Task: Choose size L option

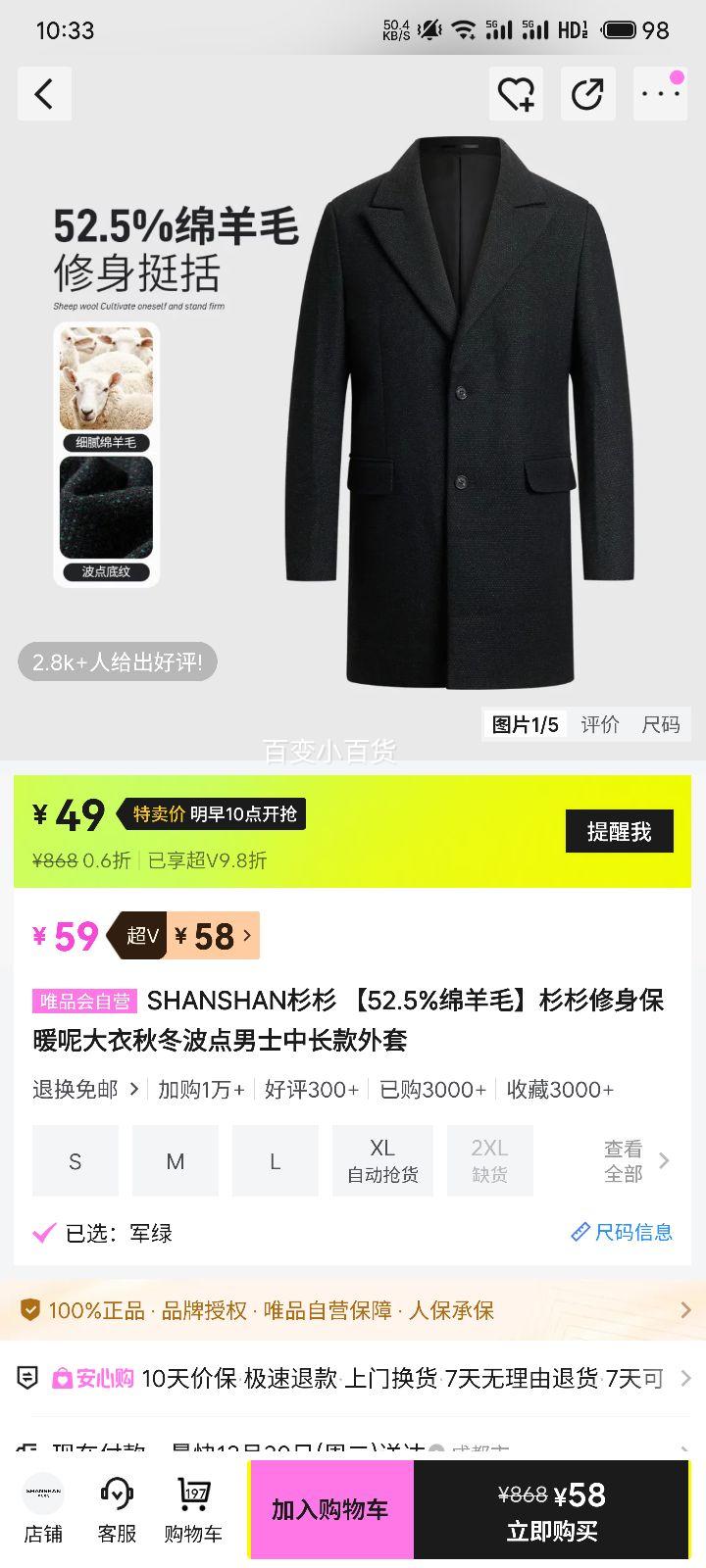Action: 275,1160
